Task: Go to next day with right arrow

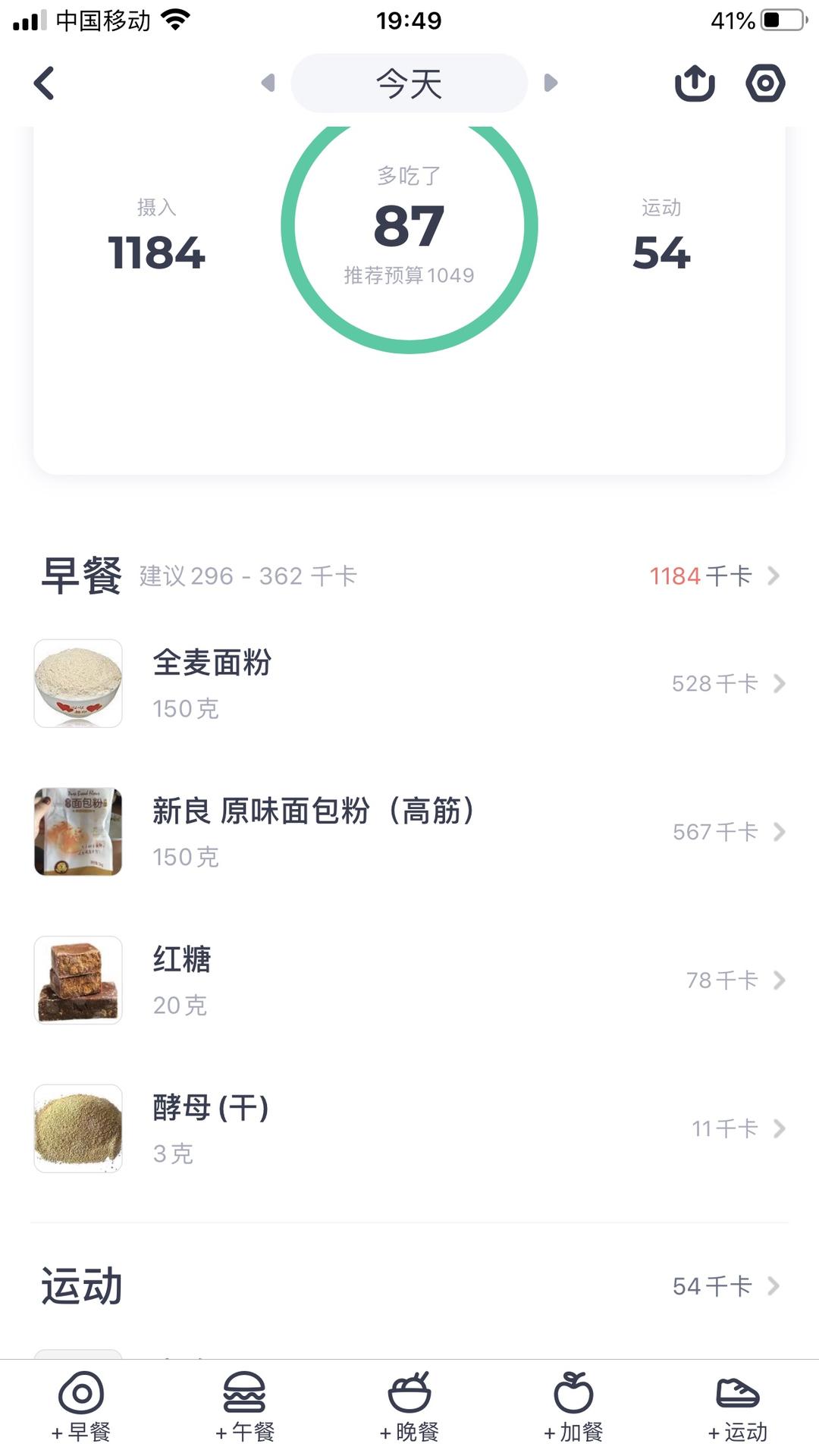Action: click(x=551, y=83)
